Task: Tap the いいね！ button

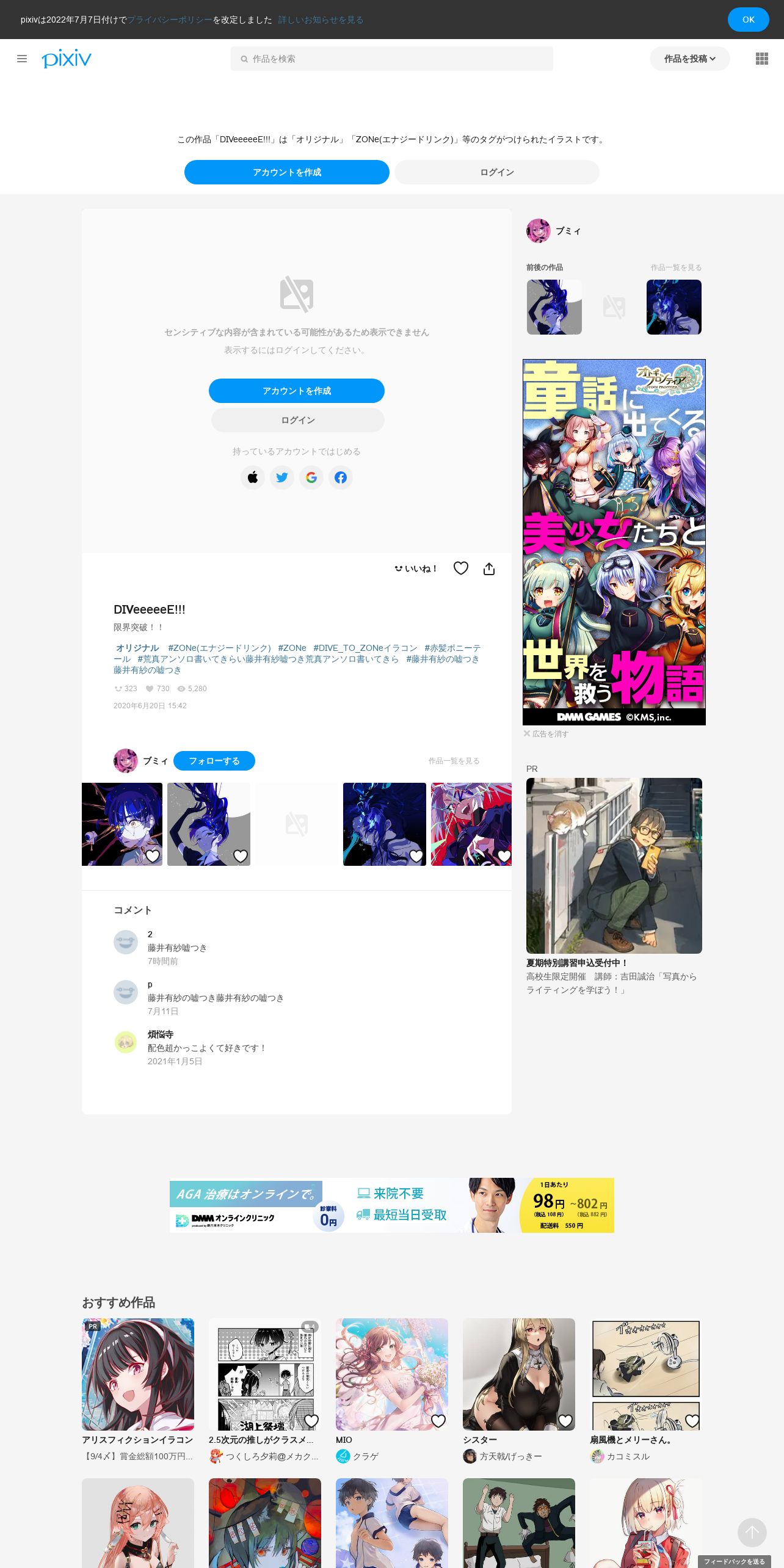Action: [416, 568]
